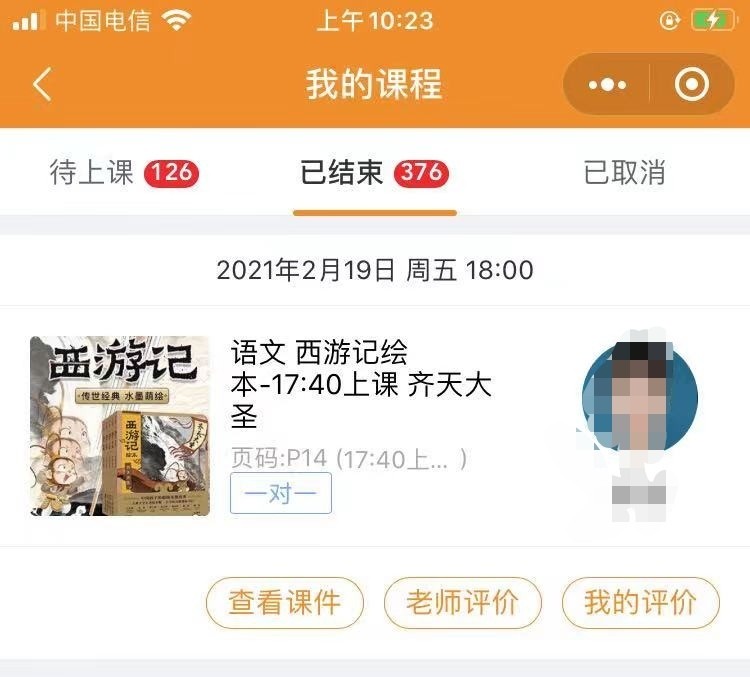Close the mini program with circle icon

(x=692, y=85)
